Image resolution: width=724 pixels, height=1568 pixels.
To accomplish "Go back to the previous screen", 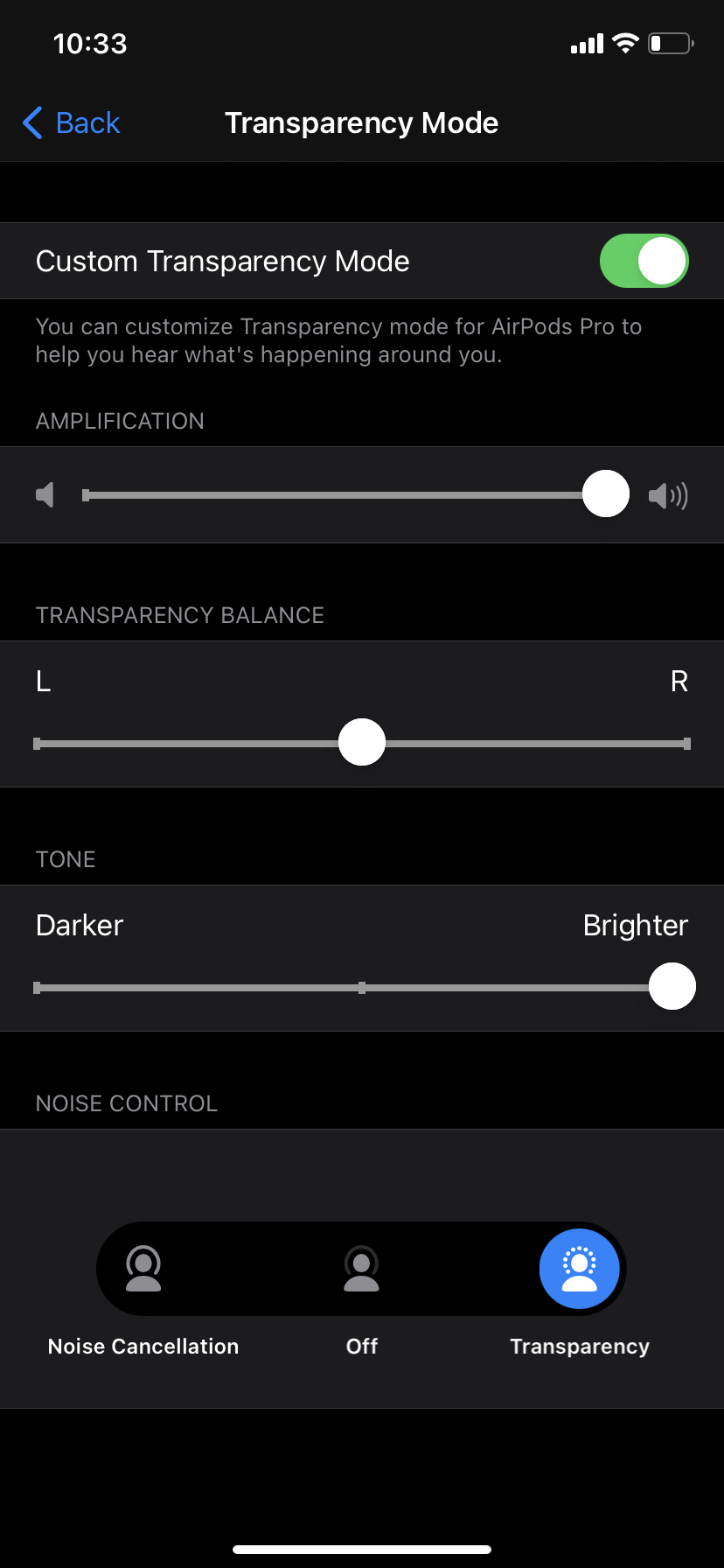I will (x=72, y=123).
